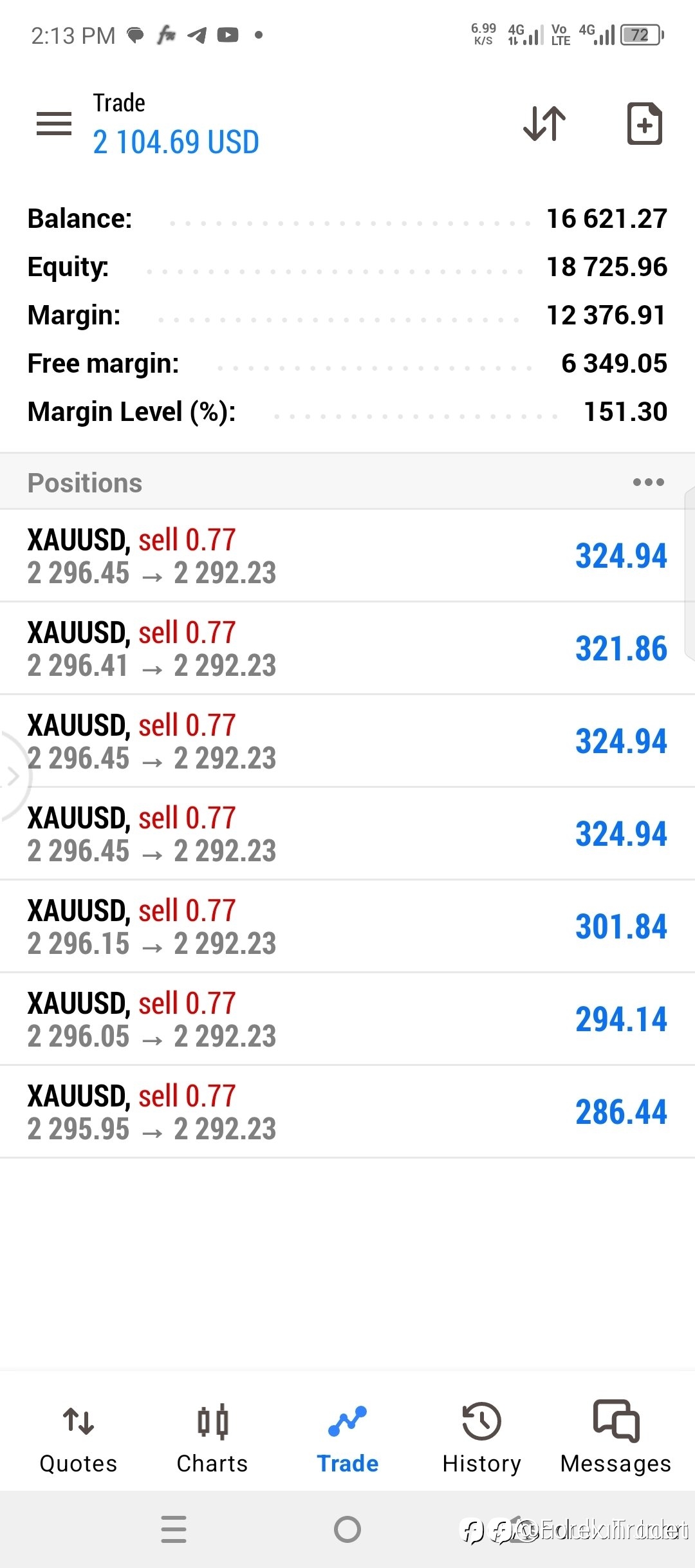Open the hamburger drawer menu
Viewport: 695px width, 1568px height.
[x=54, y=123]
